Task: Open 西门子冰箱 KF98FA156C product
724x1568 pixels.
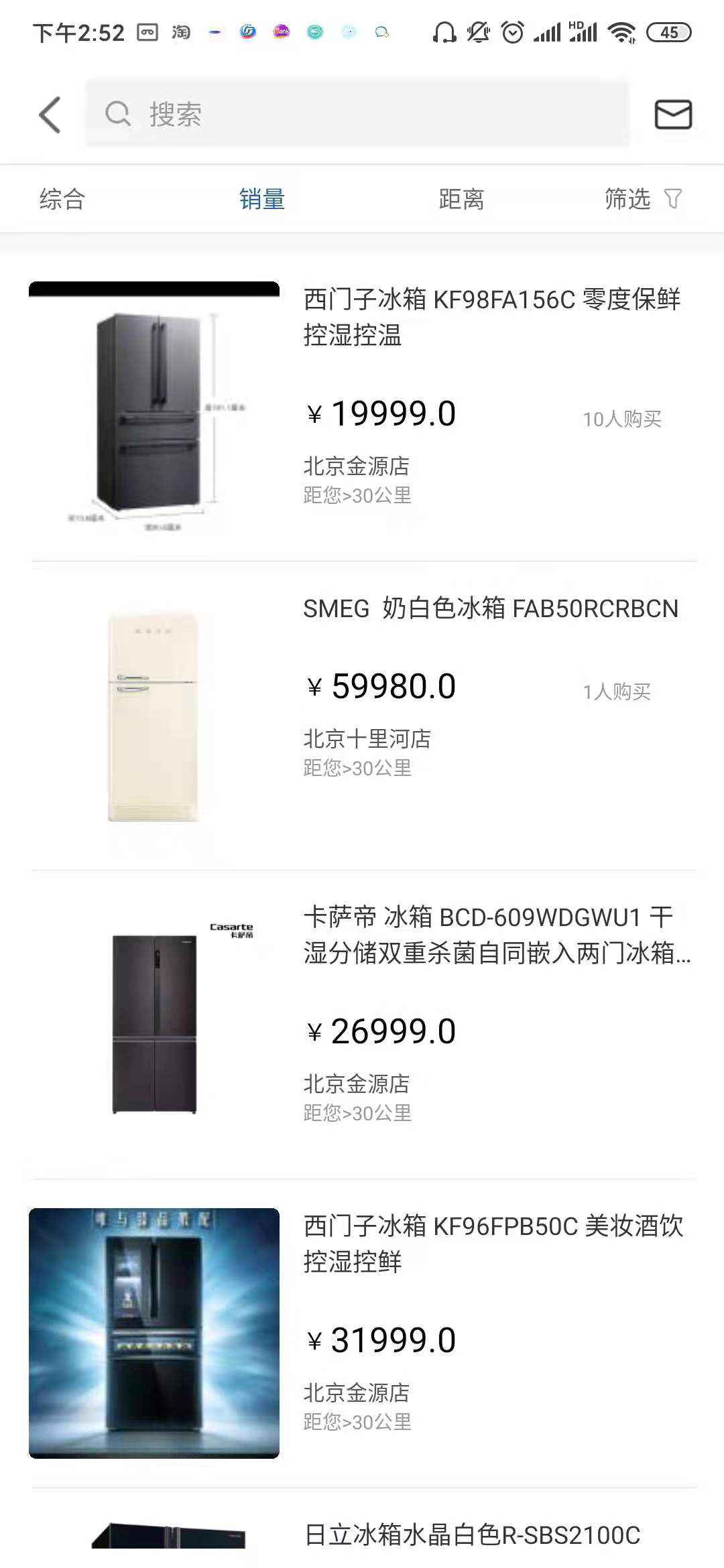Action: coord(491,316)
